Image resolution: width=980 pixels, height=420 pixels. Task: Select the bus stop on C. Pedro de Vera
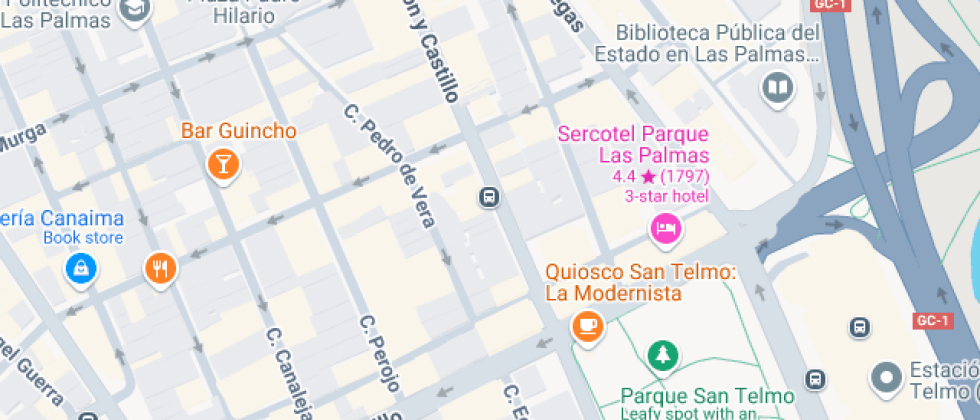click(489, 197)
